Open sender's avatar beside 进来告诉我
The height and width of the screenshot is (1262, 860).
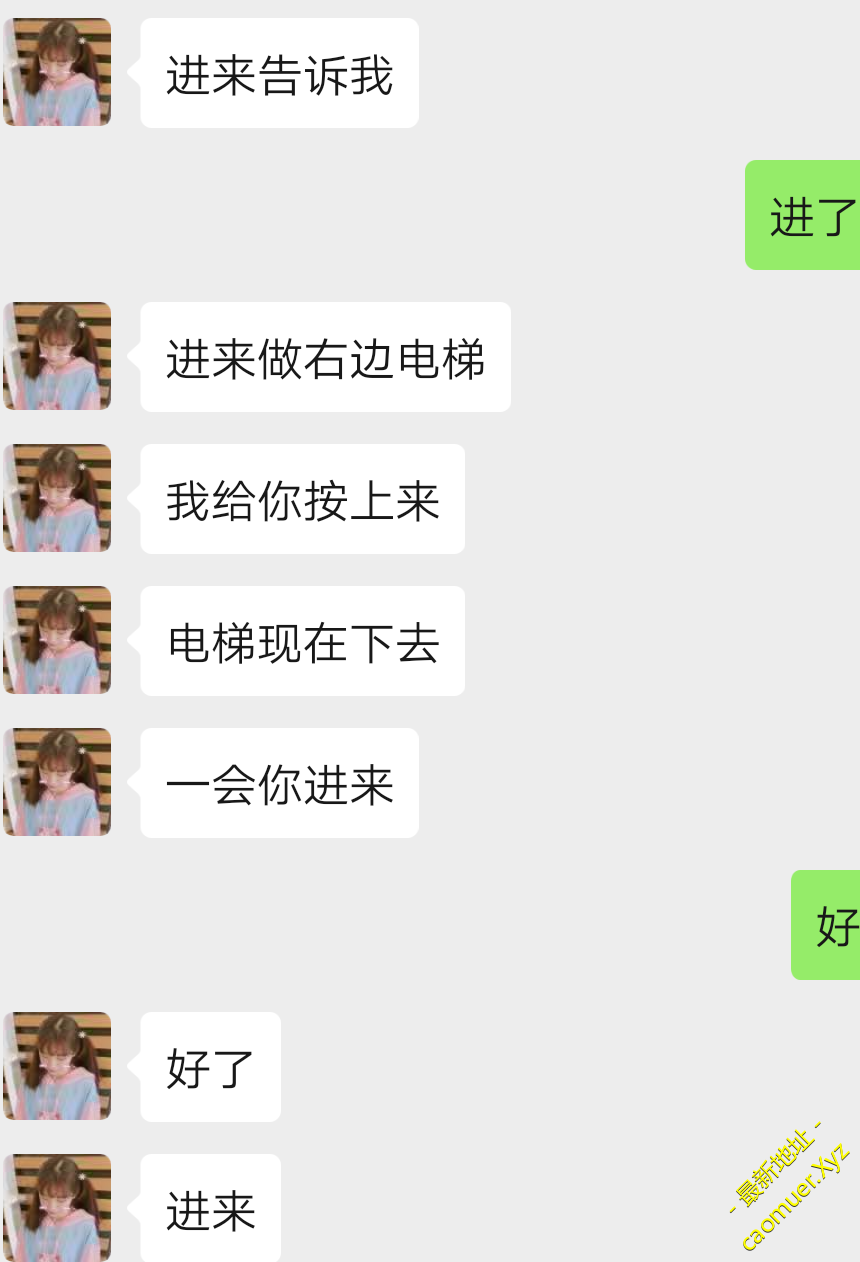[57, 72]
